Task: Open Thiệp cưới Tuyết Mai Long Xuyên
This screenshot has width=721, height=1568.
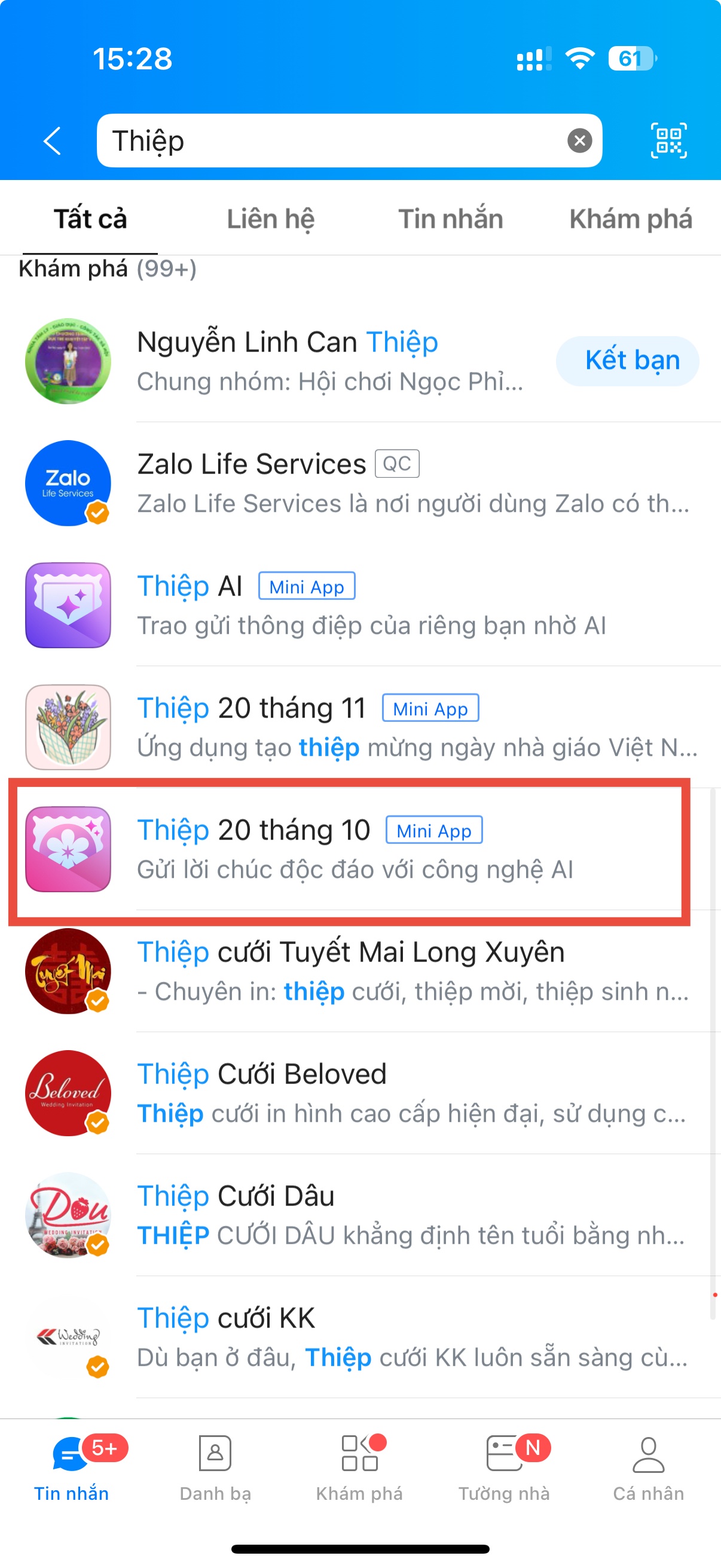Action: tap(365, 971)
